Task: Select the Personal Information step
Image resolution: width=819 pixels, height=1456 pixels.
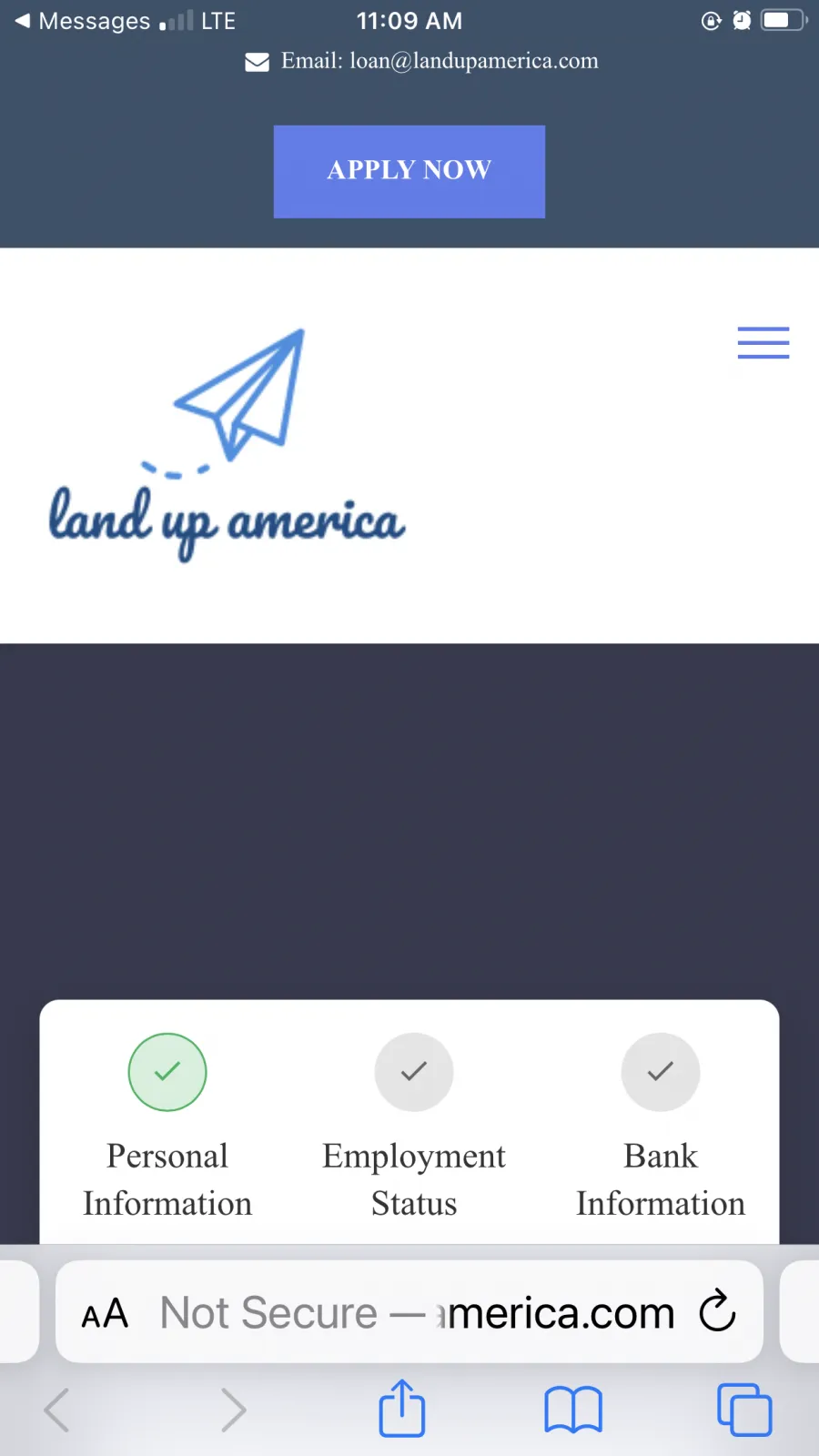Action: [x=167, y=1127]
